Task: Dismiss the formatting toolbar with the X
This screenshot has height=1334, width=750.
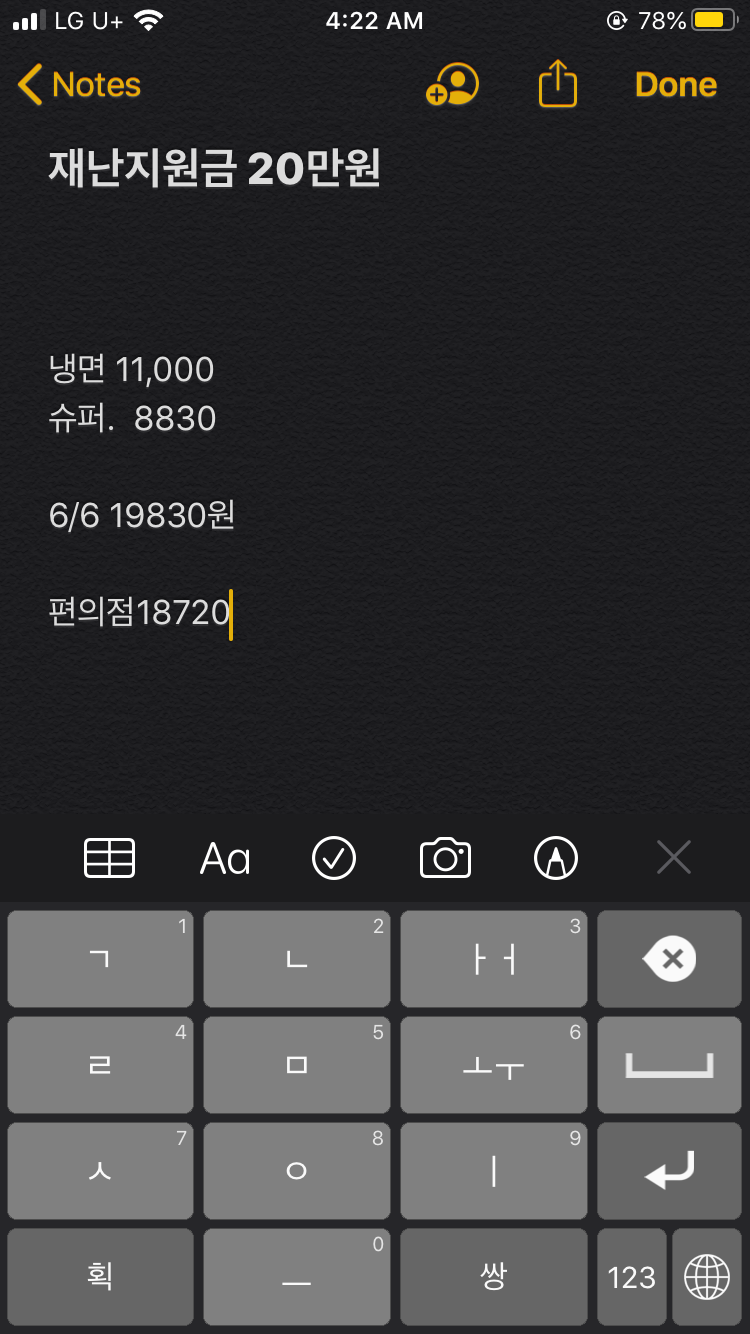Action: 673,857
